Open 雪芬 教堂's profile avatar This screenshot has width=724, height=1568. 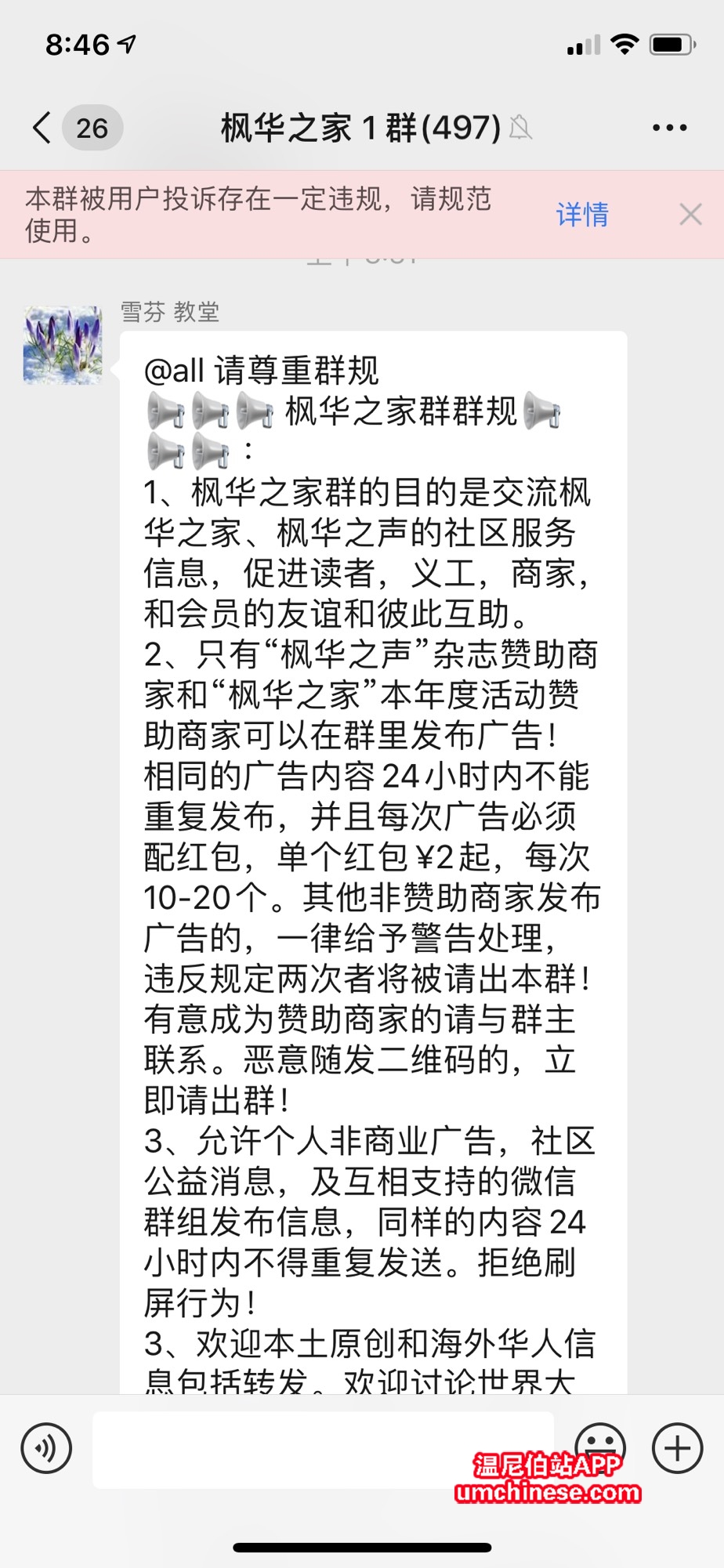point(63,345)
